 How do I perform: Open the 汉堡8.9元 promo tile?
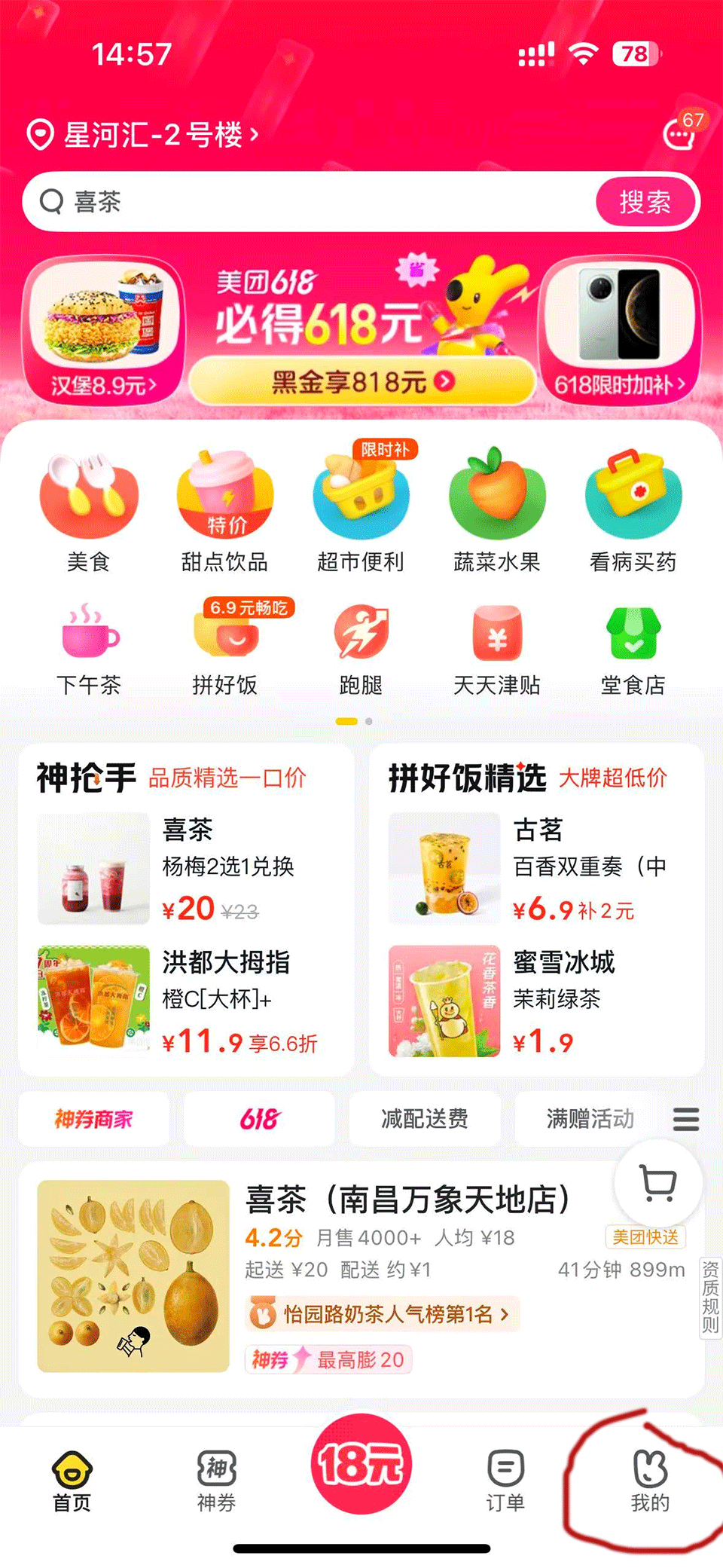[103, 332]
